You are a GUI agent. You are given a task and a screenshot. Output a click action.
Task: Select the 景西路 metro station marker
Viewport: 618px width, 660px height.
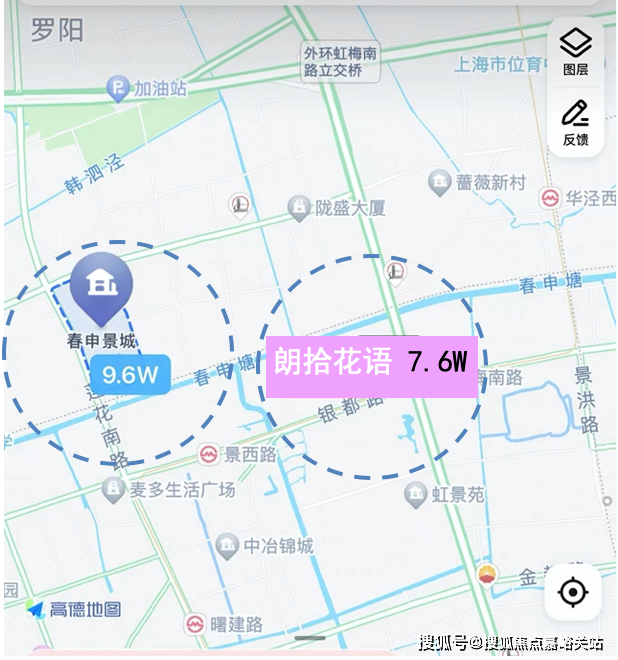coord(208,454)
